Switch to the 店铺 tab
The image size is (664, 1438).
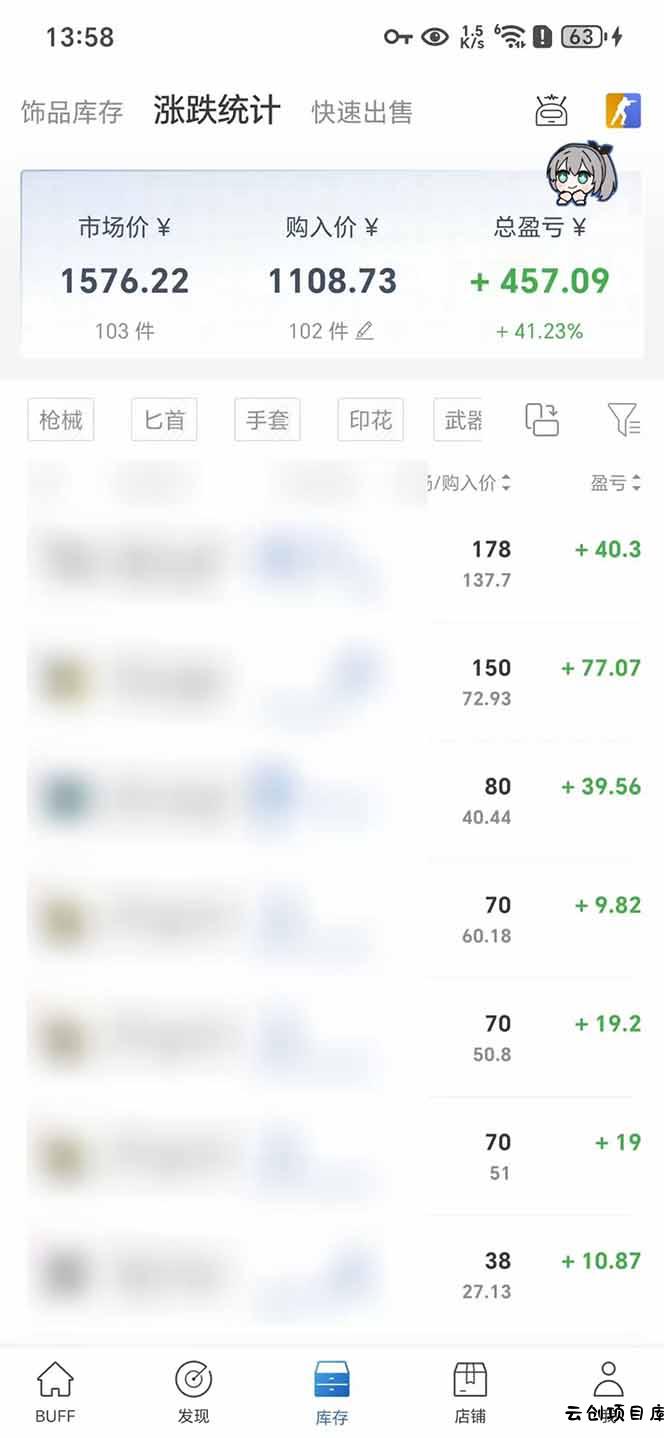(x=470, y=1391)
